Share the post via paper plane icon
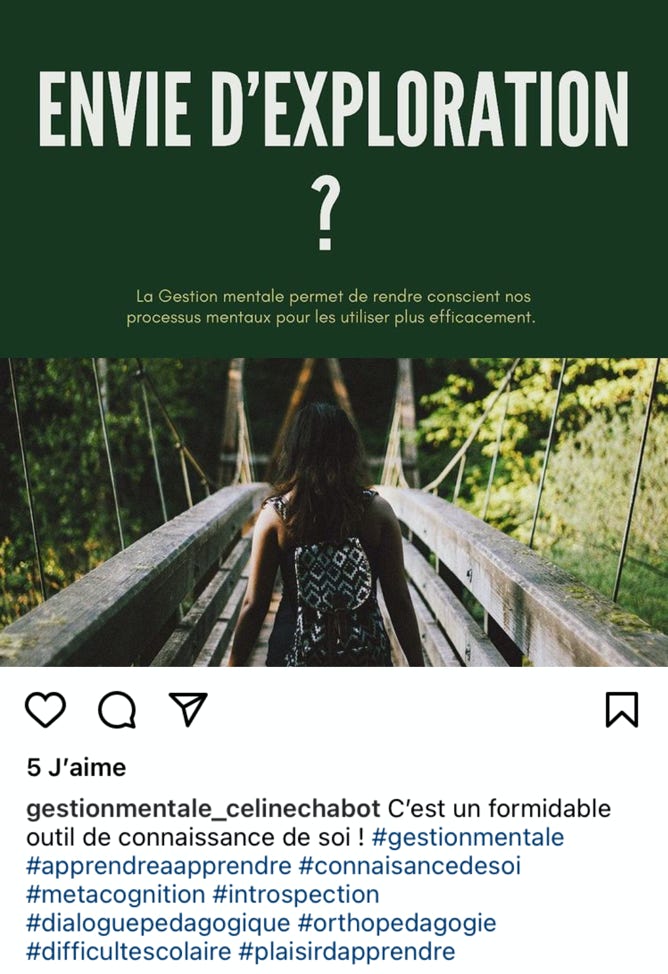668x974 pixels. (188, 709)
